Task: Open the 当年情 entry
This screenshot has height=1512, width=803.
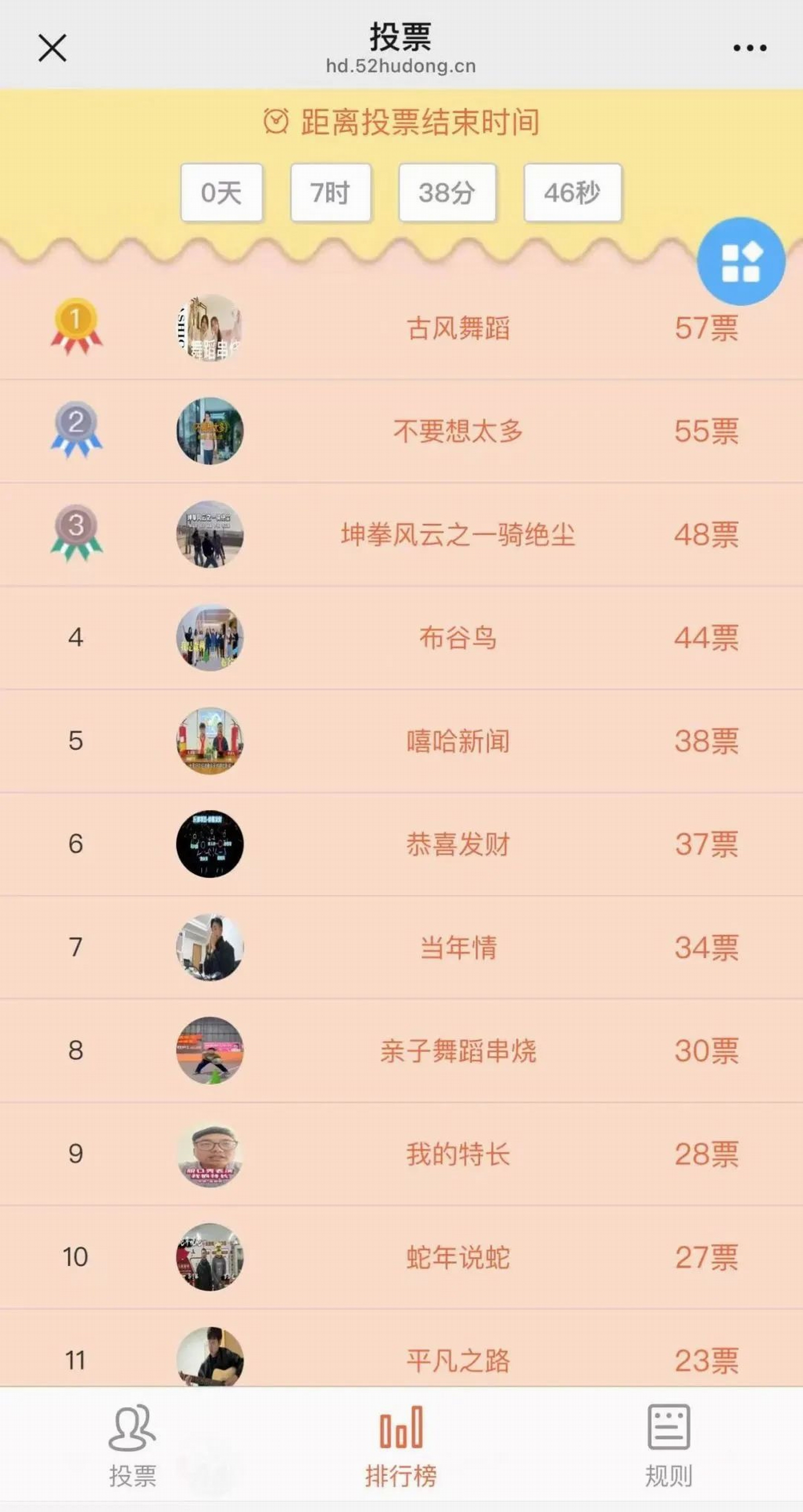Action: click(x=458, y=948)
